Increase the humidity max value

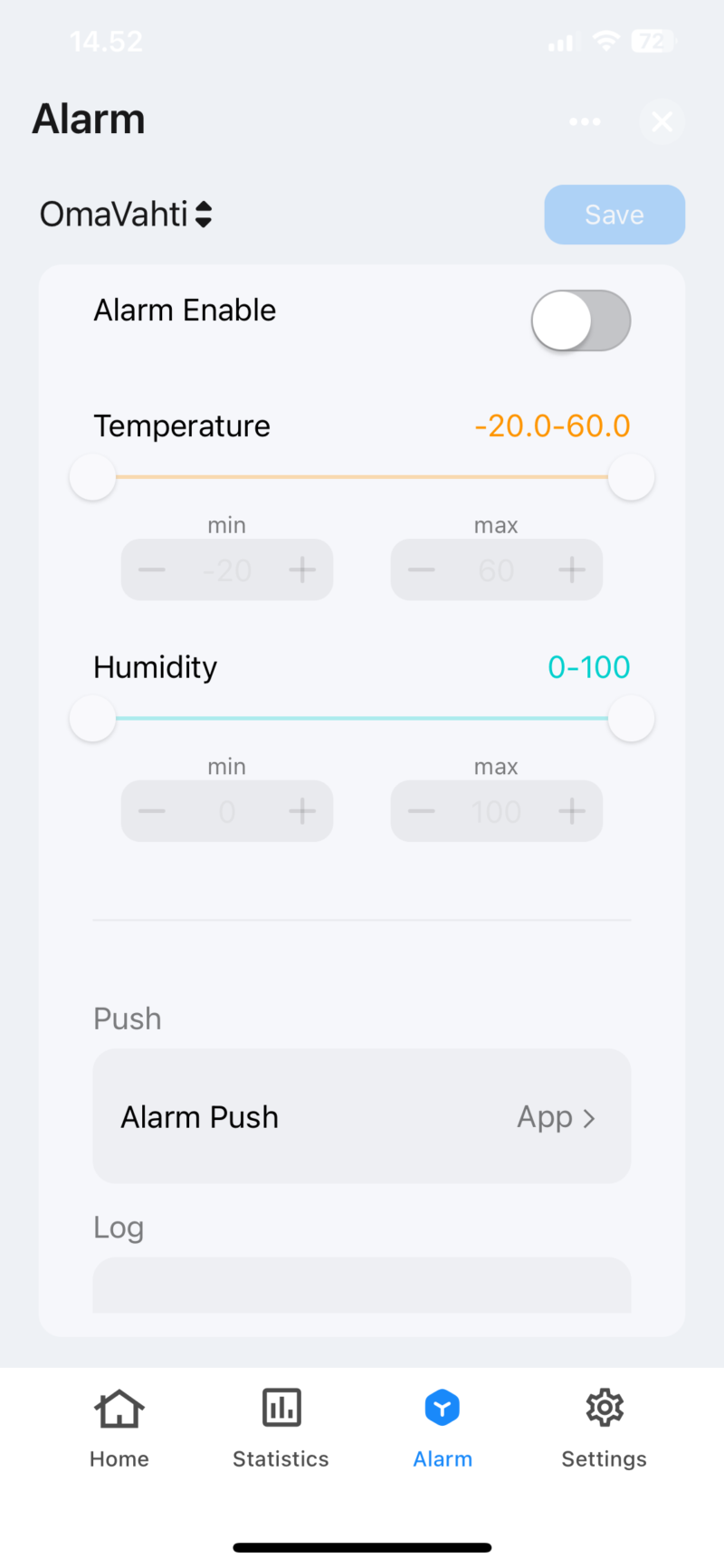click(572, 811)
